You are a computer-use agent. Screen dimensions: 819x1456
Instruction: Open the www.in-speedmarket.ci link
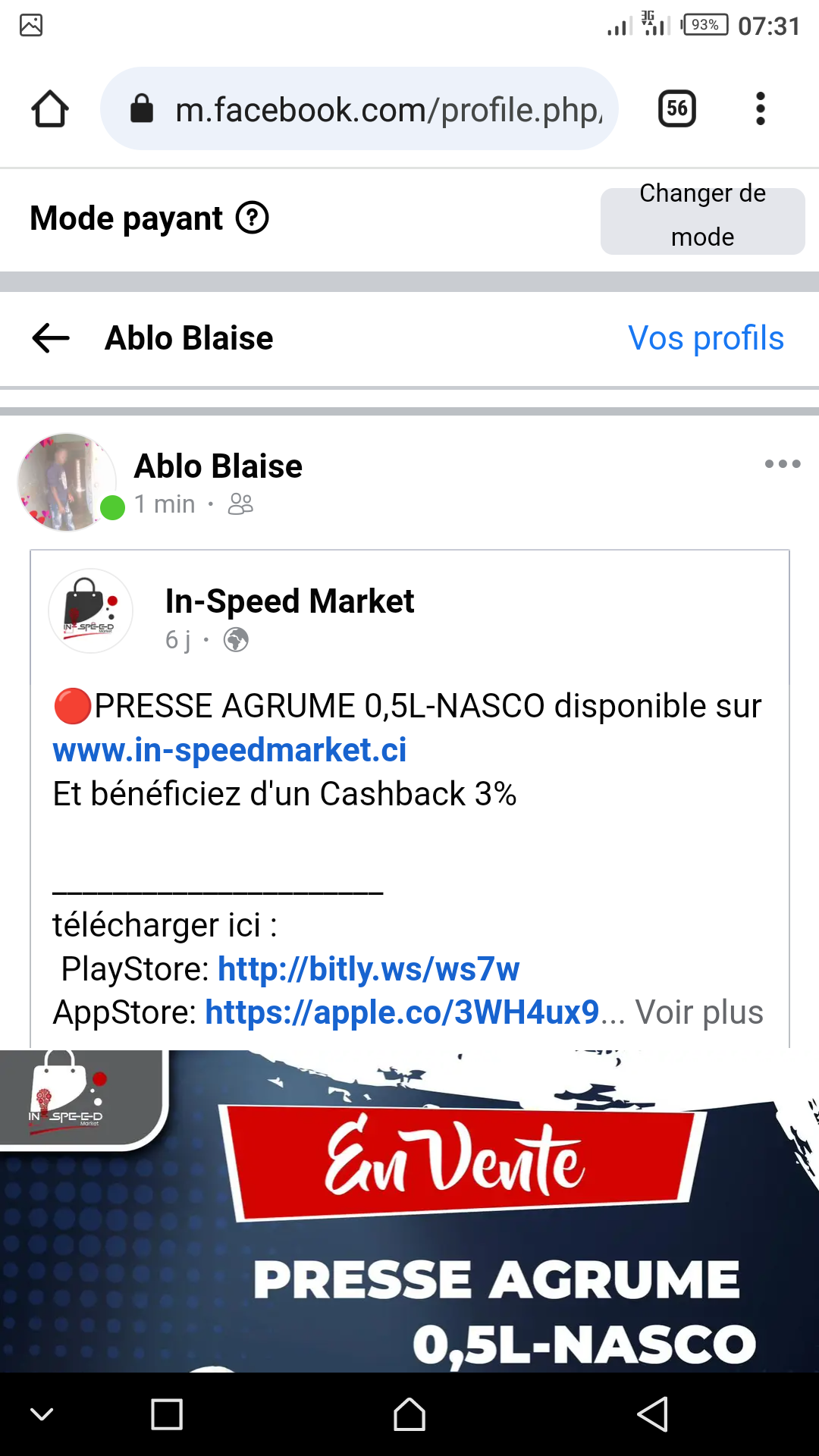pos(230,750)
